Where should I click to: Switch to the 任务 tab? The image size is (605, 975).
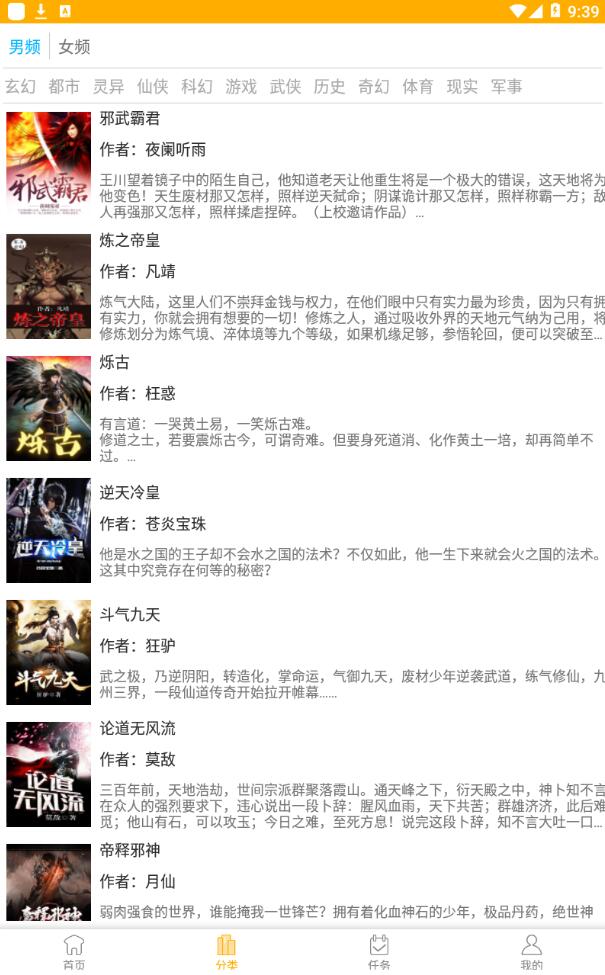tap(378, 951)
